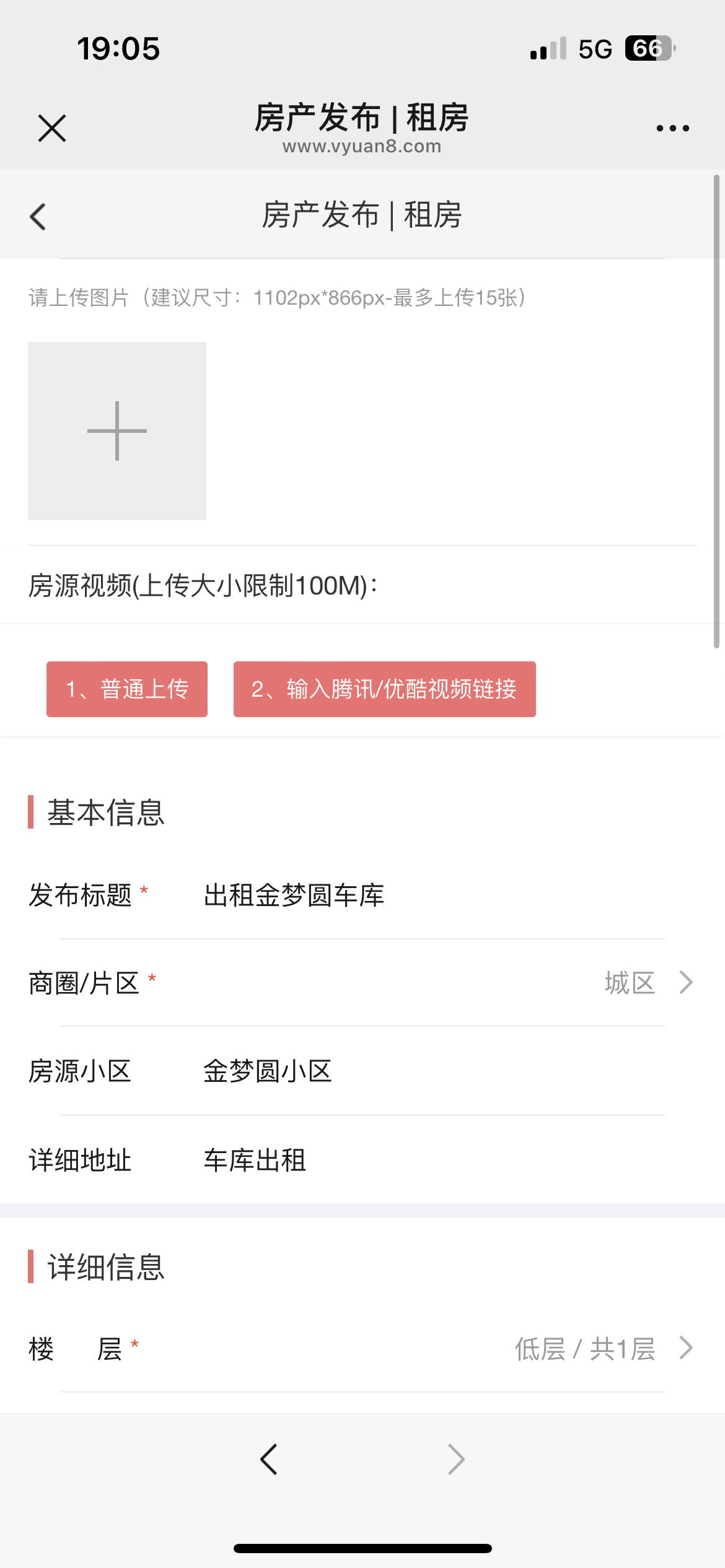The image size is (725, 1568).
Task: Add a photo with the plus tile
Action: pyautogui.click(x=117, y=431)
